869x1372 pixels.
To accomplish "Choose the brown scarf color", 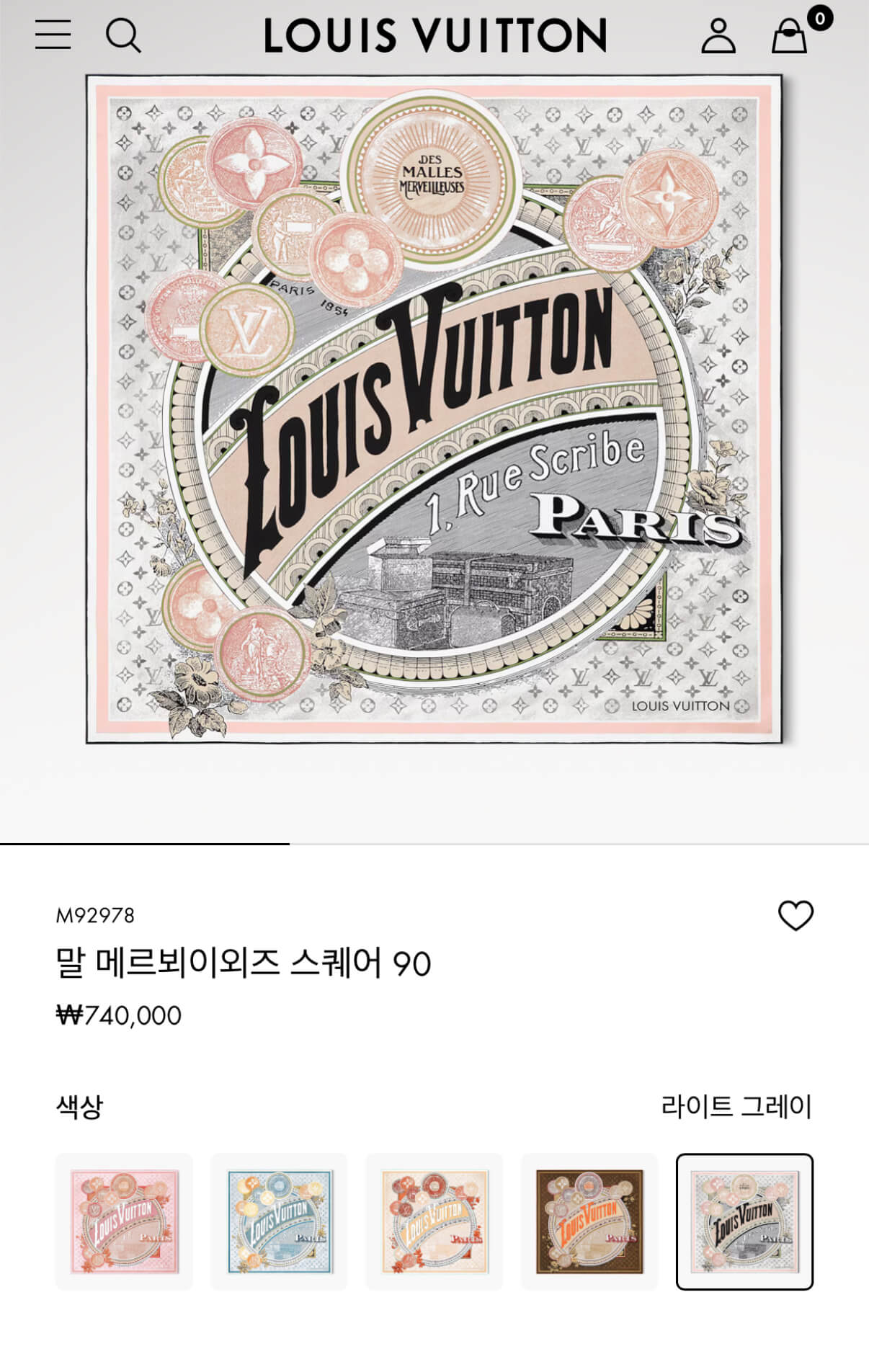I will [x=589, y=1221].
